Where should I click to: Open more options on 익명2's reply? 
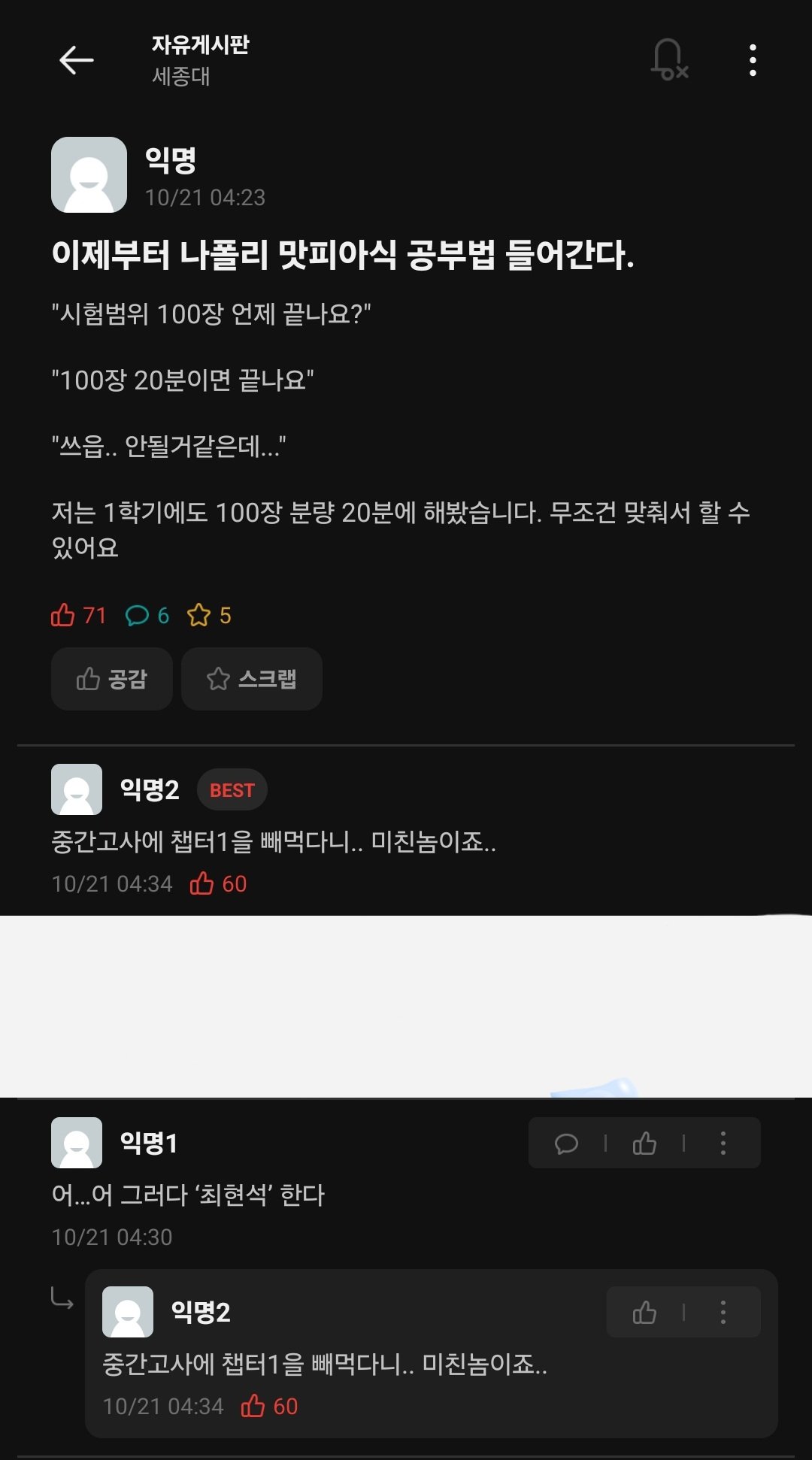(x=723, y=1313)
